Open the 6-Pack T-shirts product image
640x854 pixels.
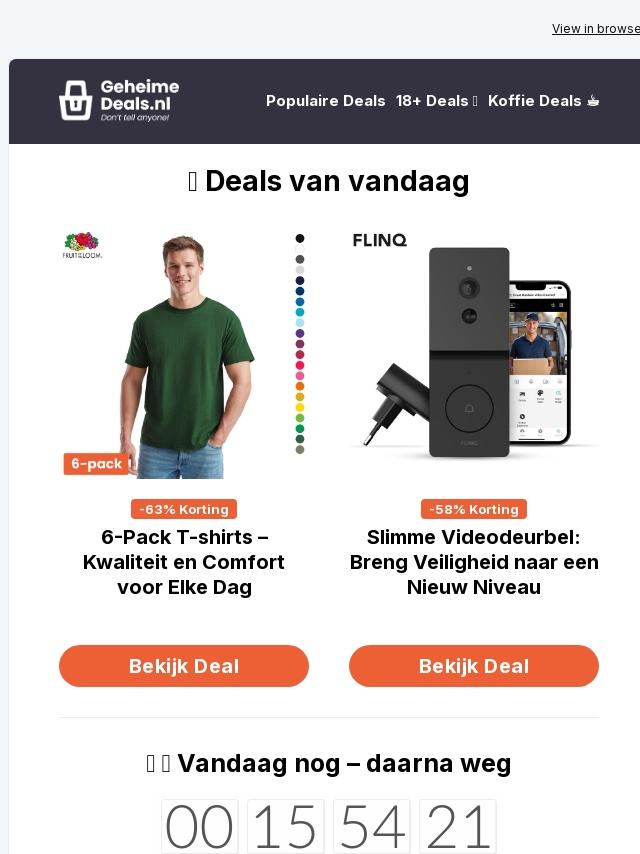[184, 354]
